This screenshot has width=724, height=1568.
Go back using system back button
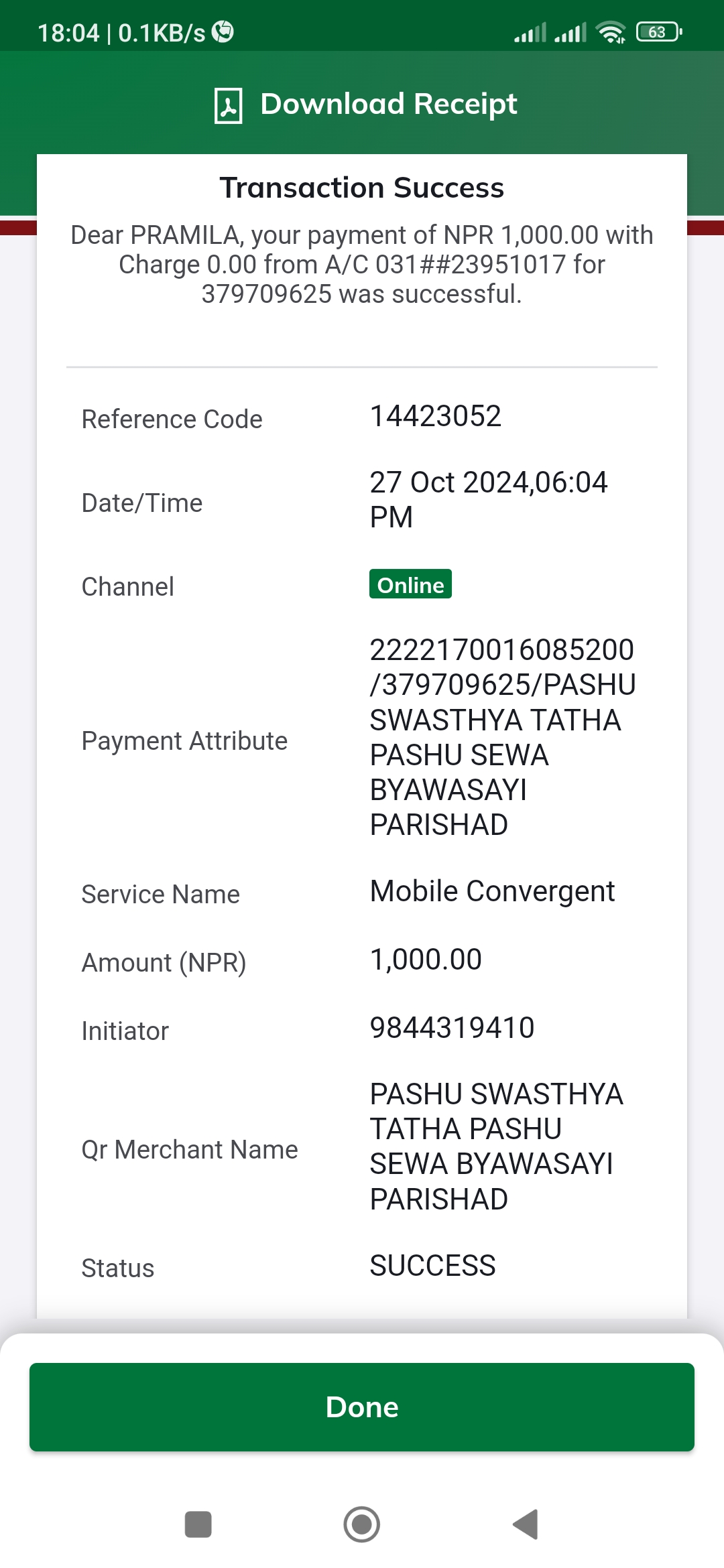click(526, 1524)
